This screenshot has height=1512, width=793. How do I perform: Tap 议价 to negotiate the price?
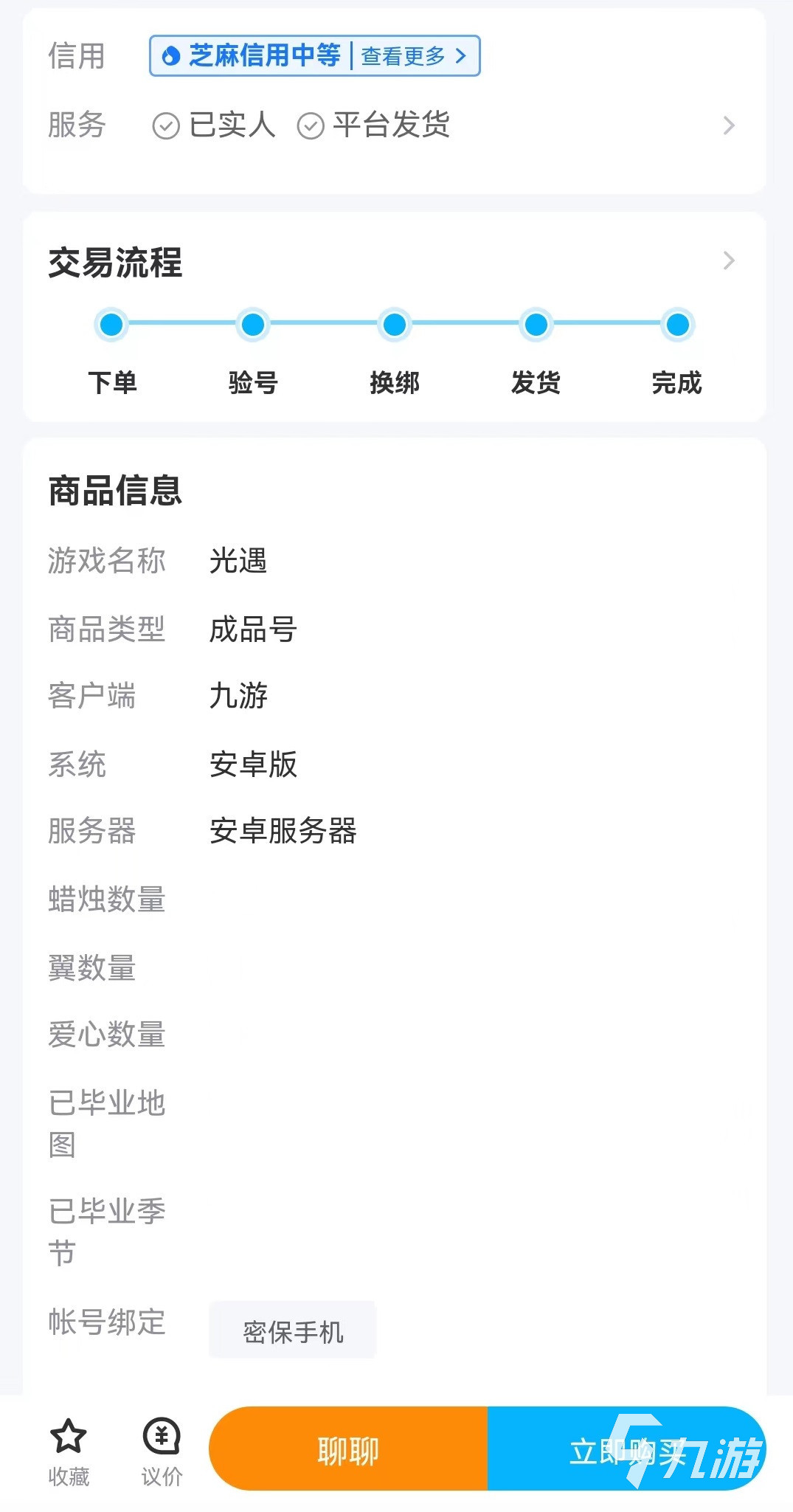click(x=162, y=1451)
